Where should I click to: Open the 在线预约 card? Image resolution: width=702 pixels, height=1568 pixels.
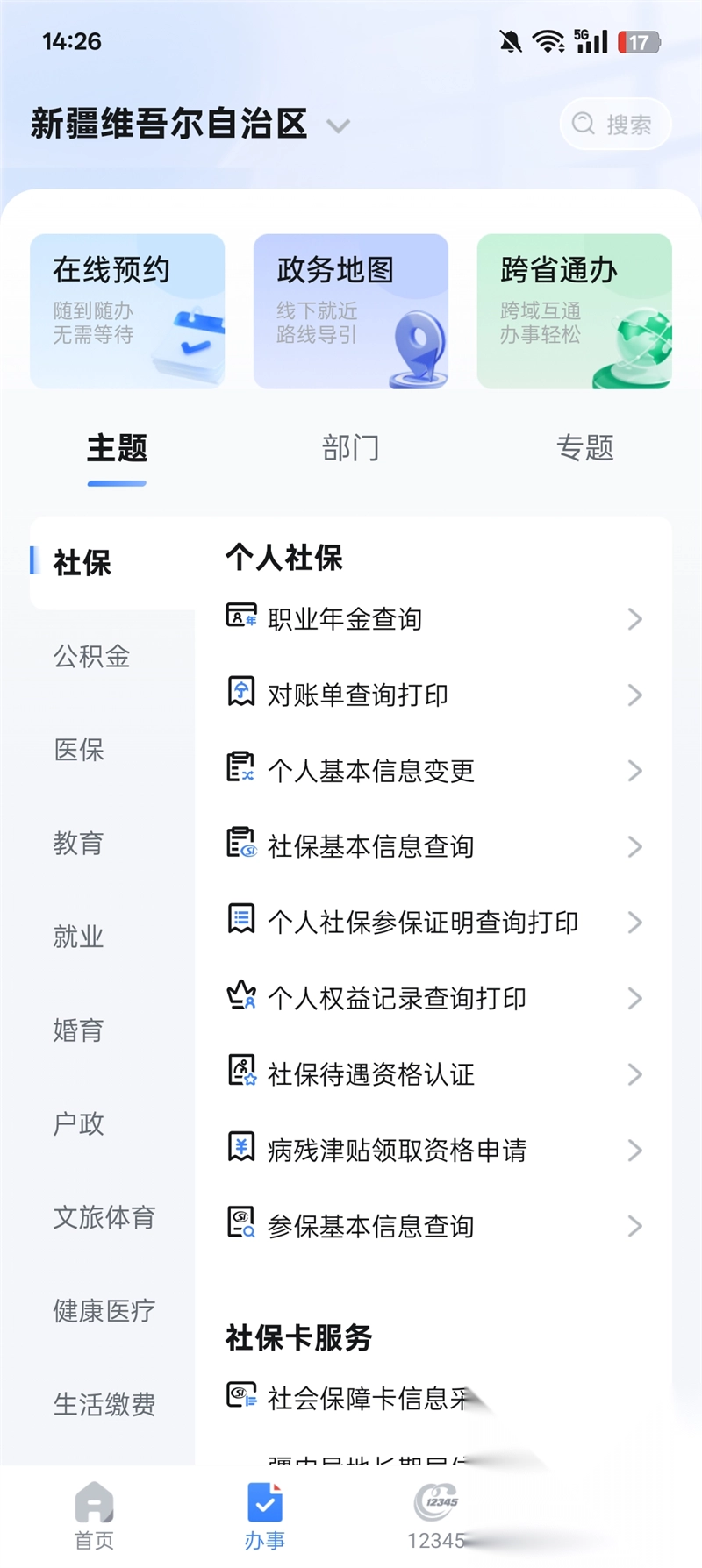[x=127, y=310]
